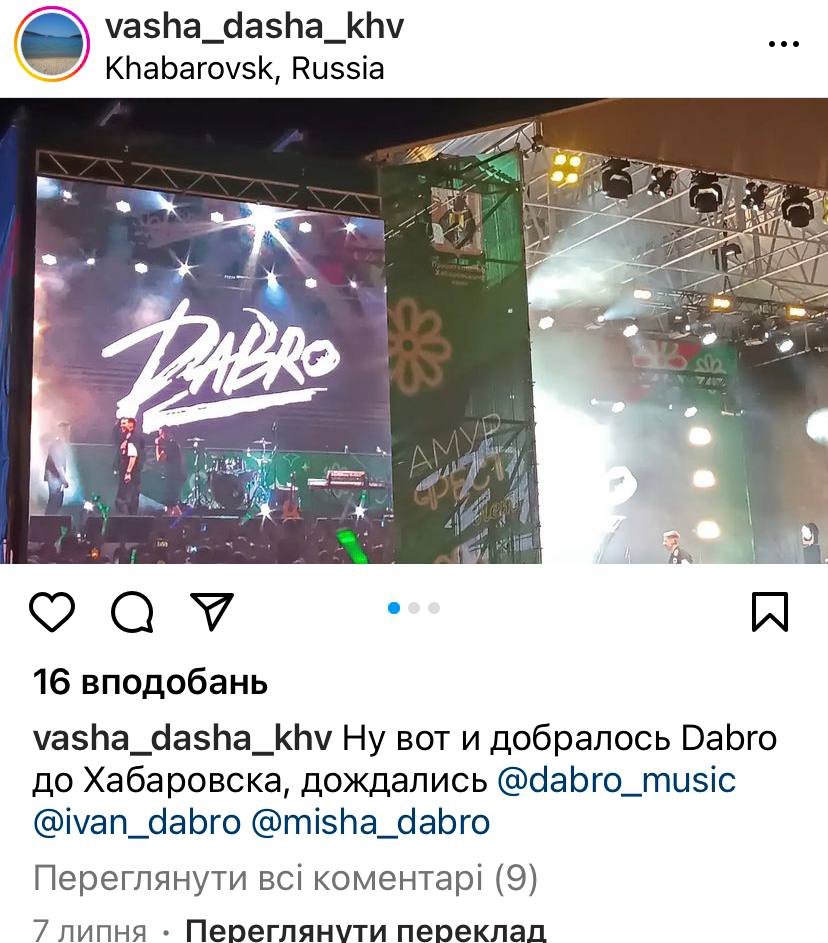The width and height of the screenshot is (828, 943).
Task: Open vasha_dasha_khv username in the header
Action: 254,27
